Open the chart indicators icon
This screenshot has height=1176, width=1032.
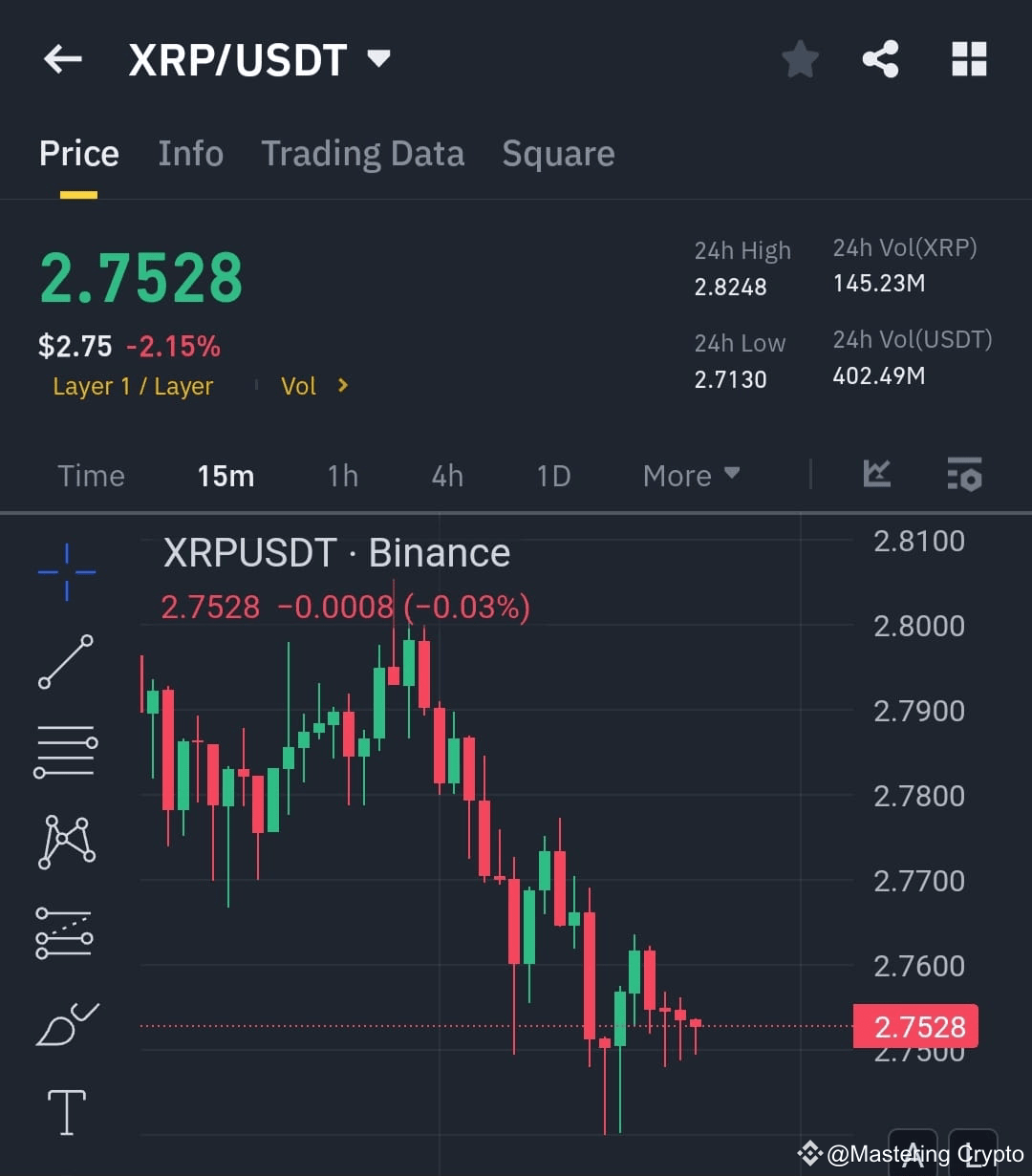[x=875, y=475]
